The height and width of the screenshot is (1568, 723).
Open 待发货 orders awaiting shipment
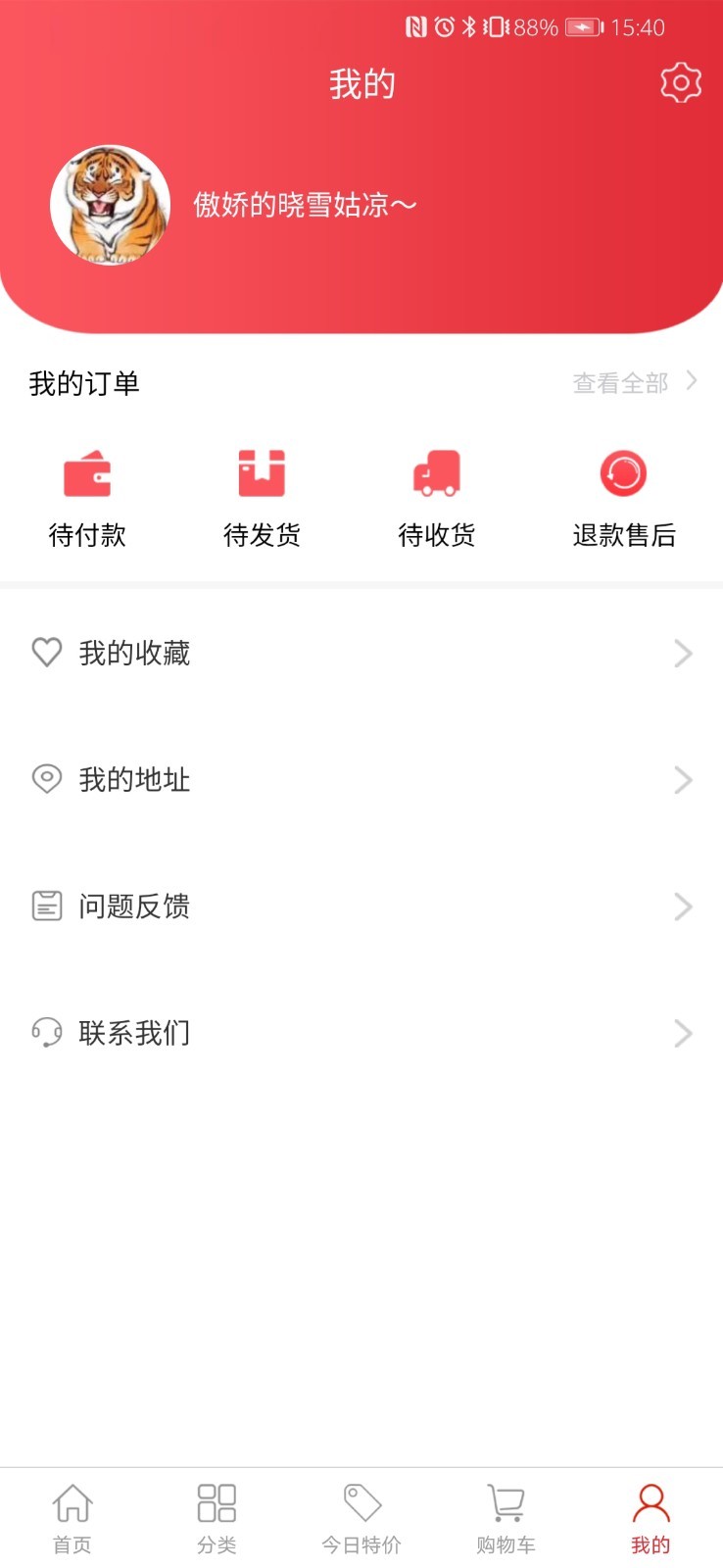[x=262, y=497]
